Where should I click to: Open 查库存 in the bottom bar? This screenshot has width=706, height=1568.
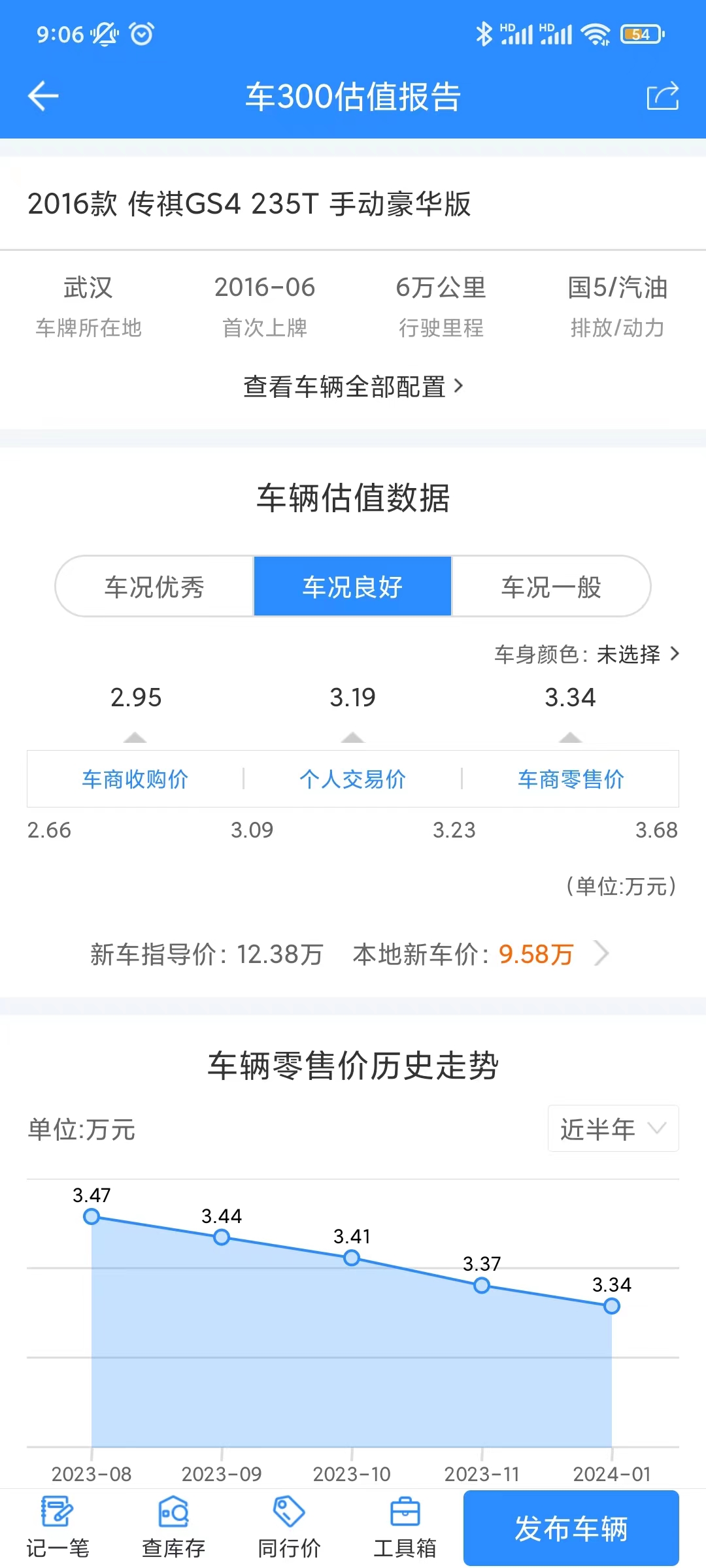pyautogui.click(x=173, y=1528)
